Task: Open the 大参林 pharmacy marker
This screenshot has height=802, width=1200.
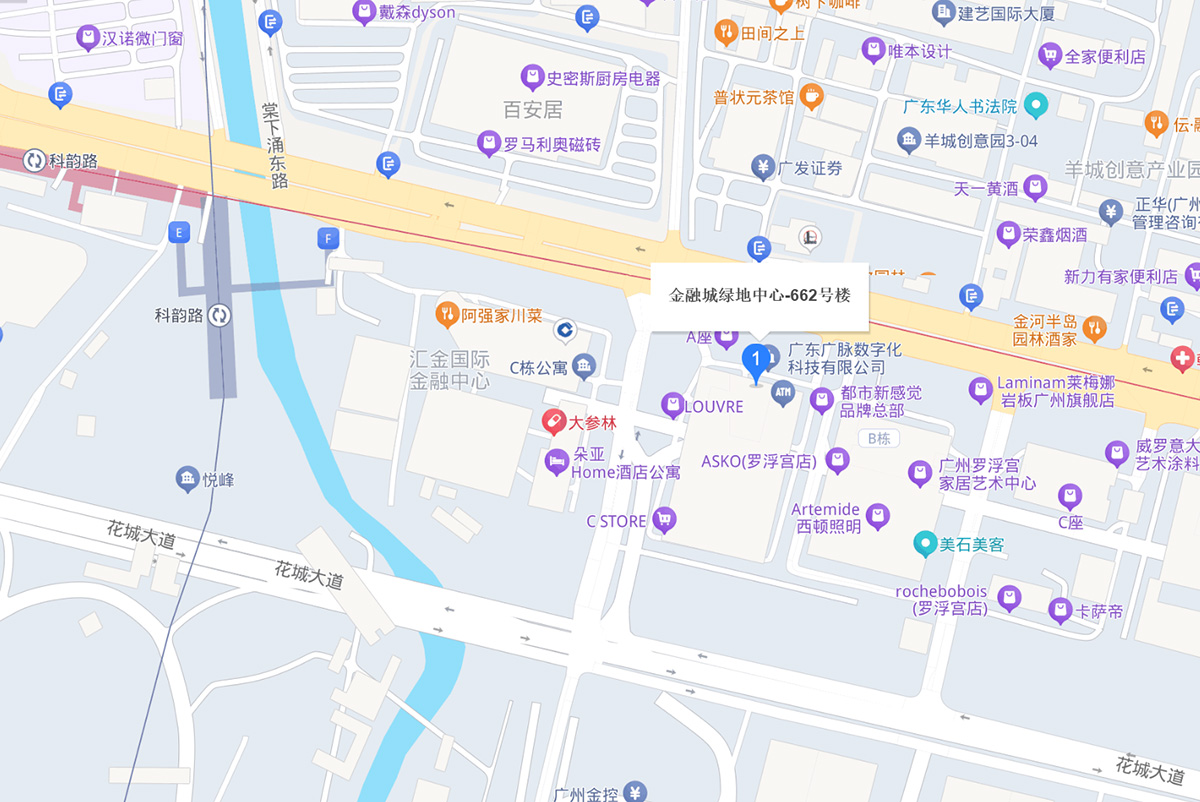Action: 553,422
